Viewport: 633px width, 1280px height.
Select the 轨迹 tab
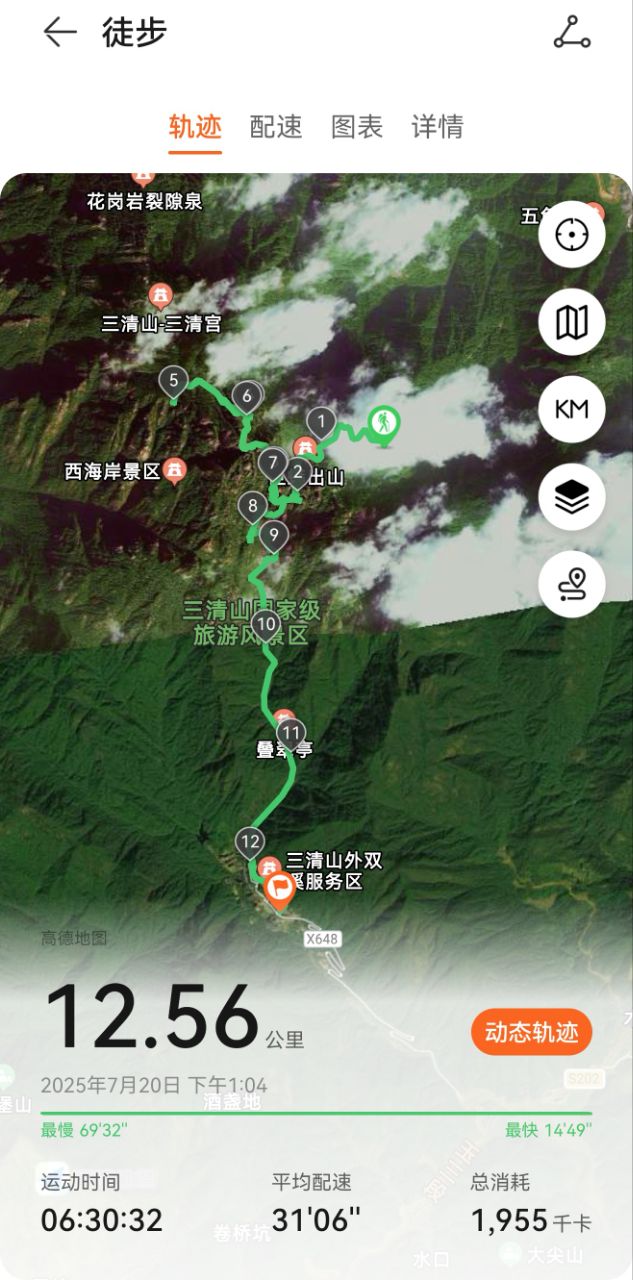[x=195, y=127]
